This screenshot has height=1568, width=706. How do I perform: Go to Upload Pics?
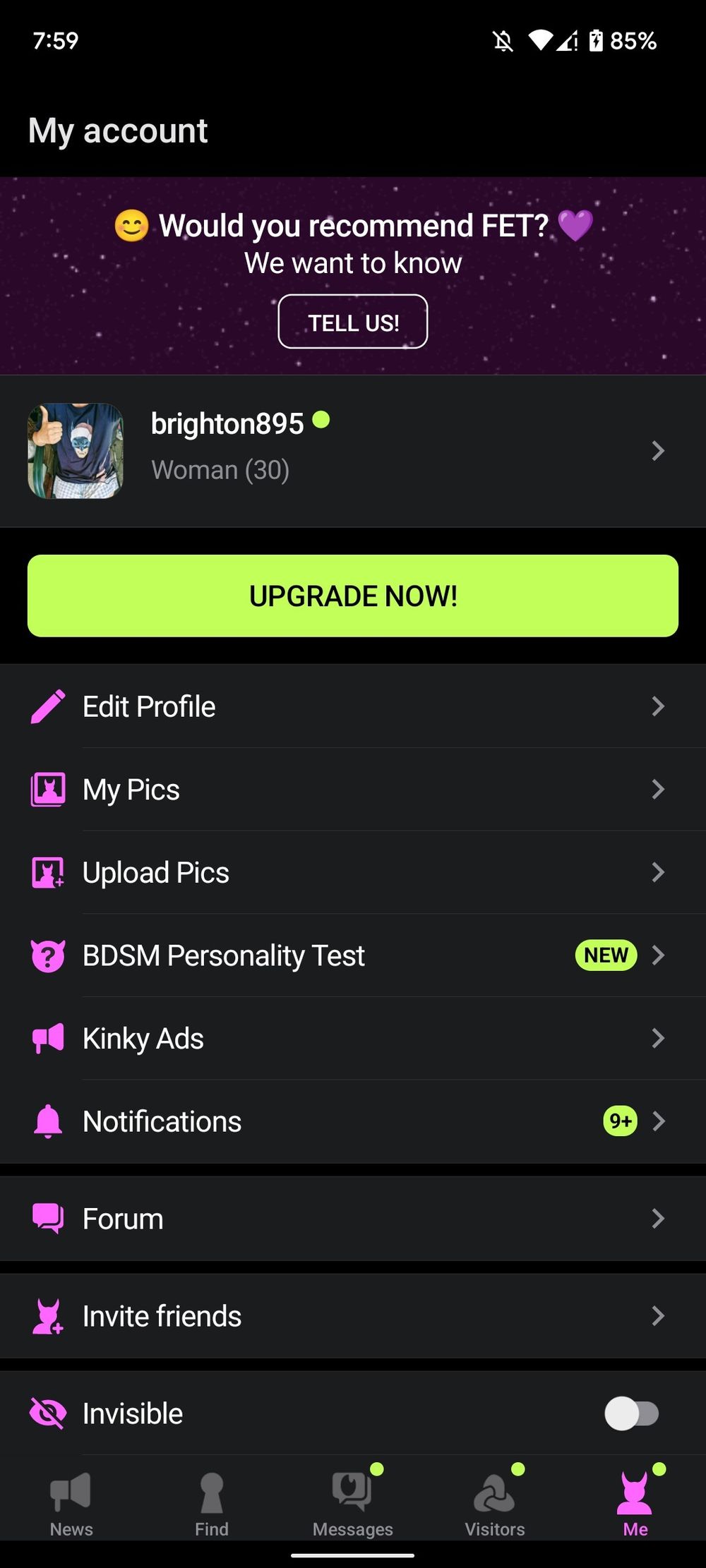[353, 872]
